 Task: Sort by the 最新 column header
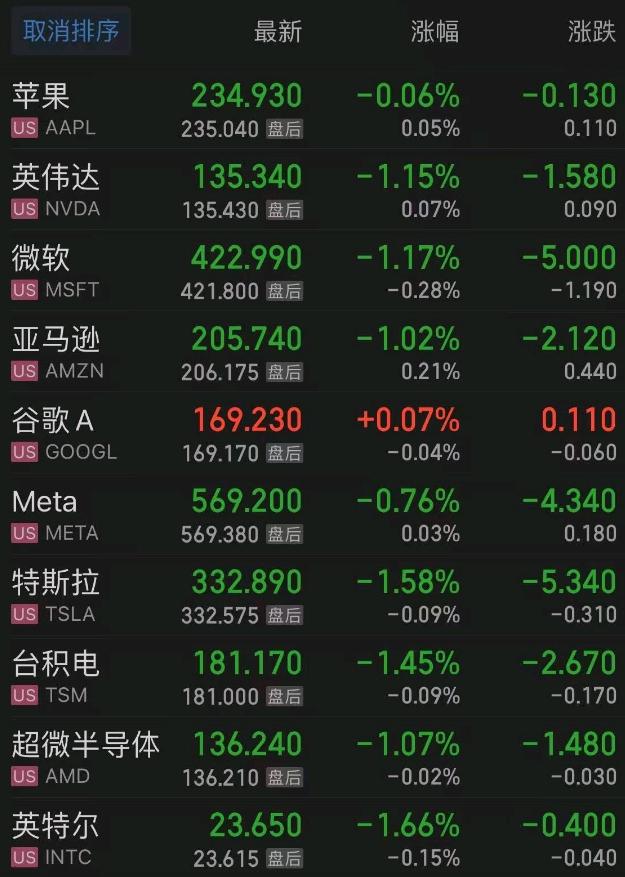[277, 32]
